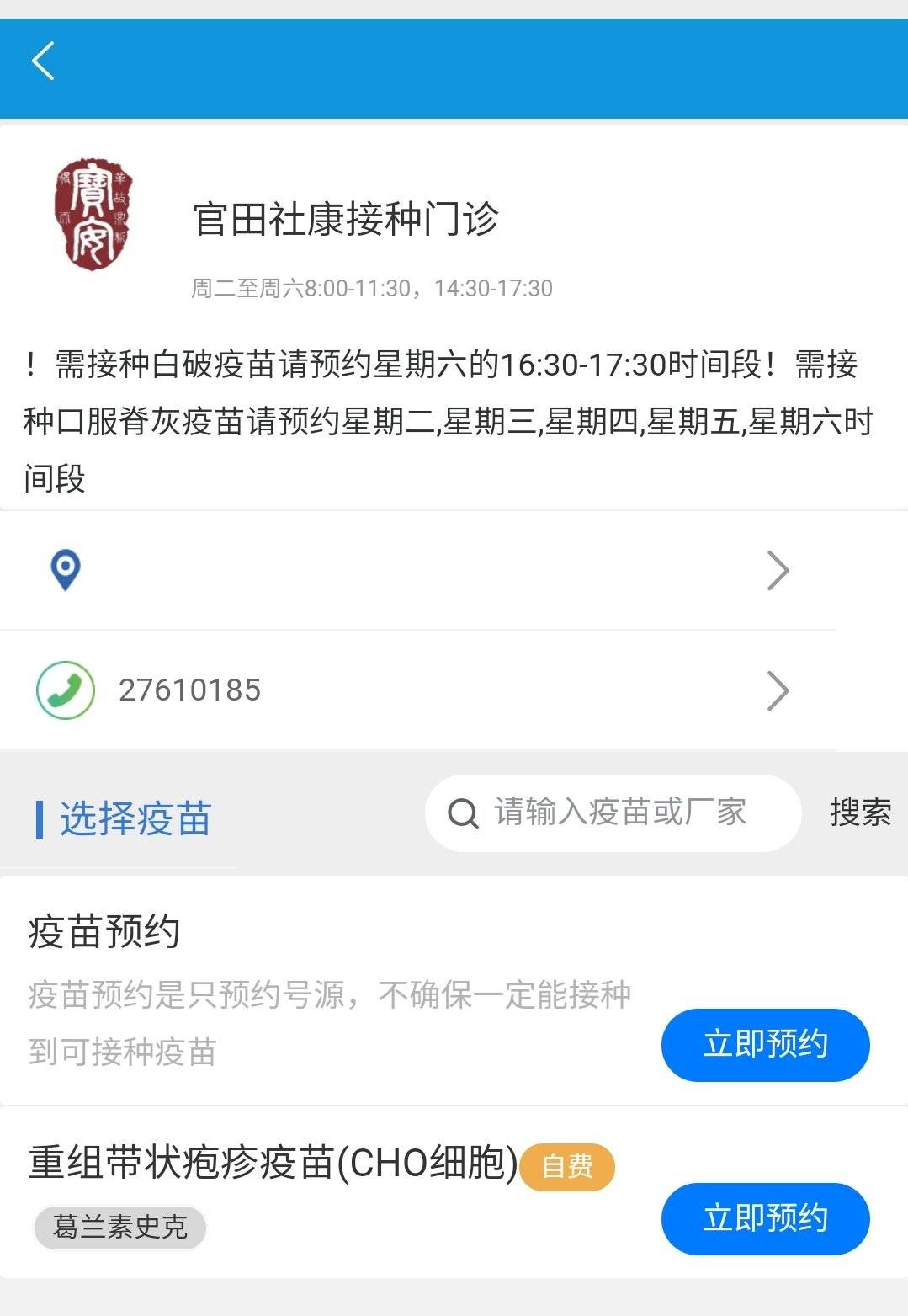
Task: Tap the 葛兰素史克 manufacturer tag
Action: (x=119, y=1228)
